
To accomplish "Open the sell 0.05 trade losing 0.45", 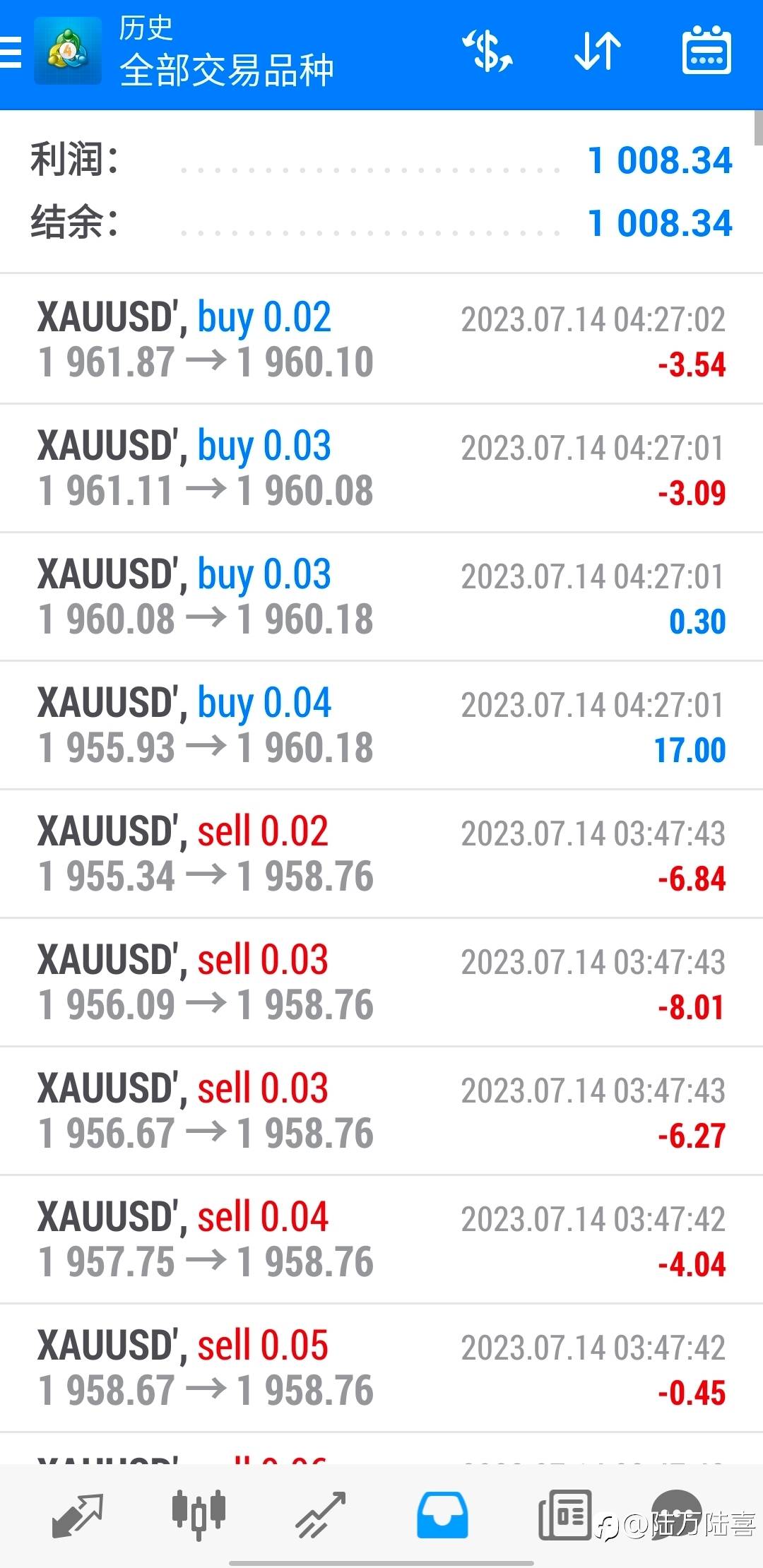I will pos(381,1368).
